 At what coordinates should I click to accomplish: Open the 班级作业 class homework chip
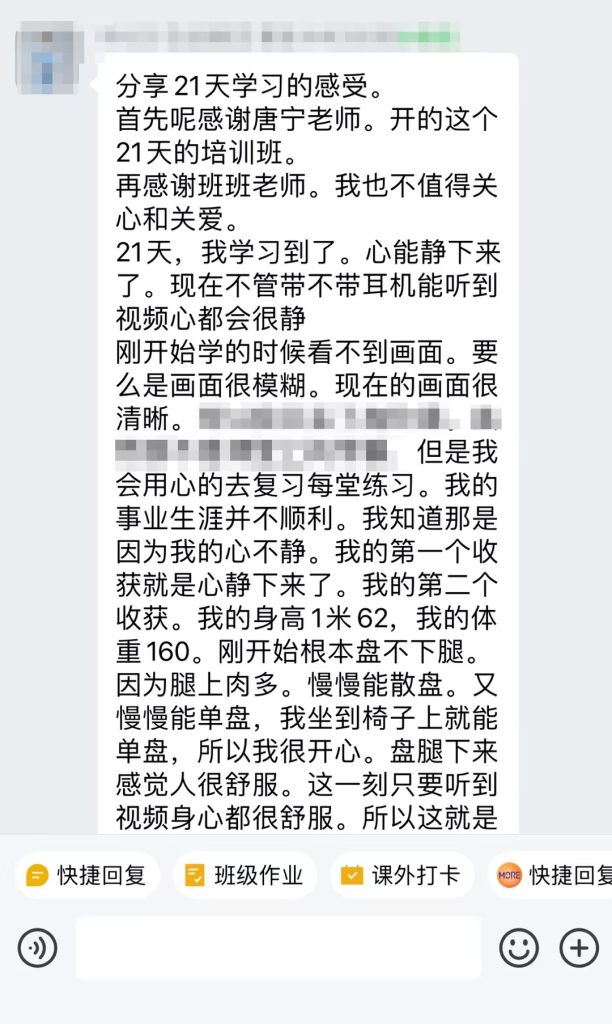tap(244, 875)
